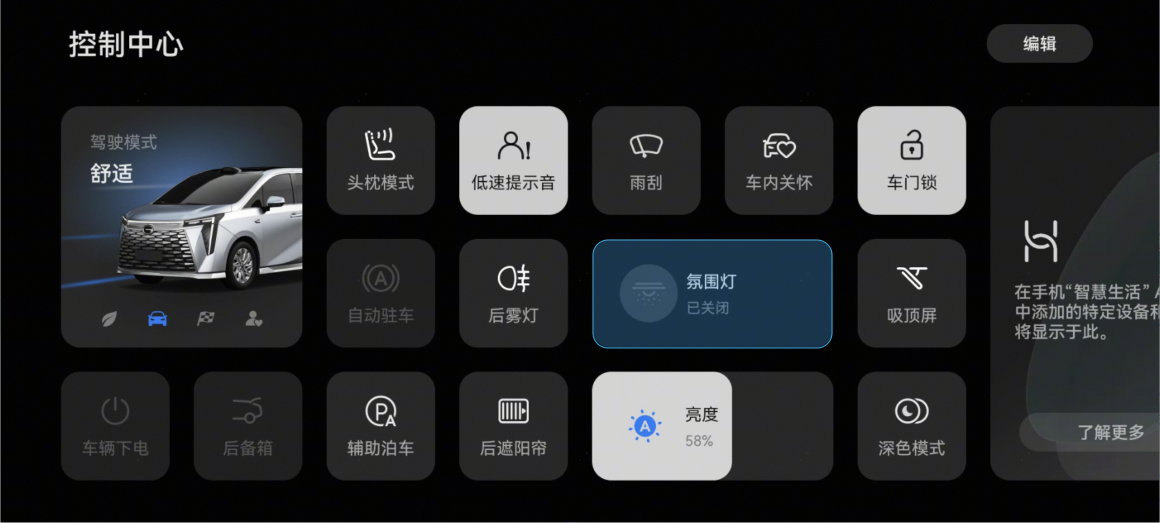Turn on the 后雾灯 rear fog light

513,293
